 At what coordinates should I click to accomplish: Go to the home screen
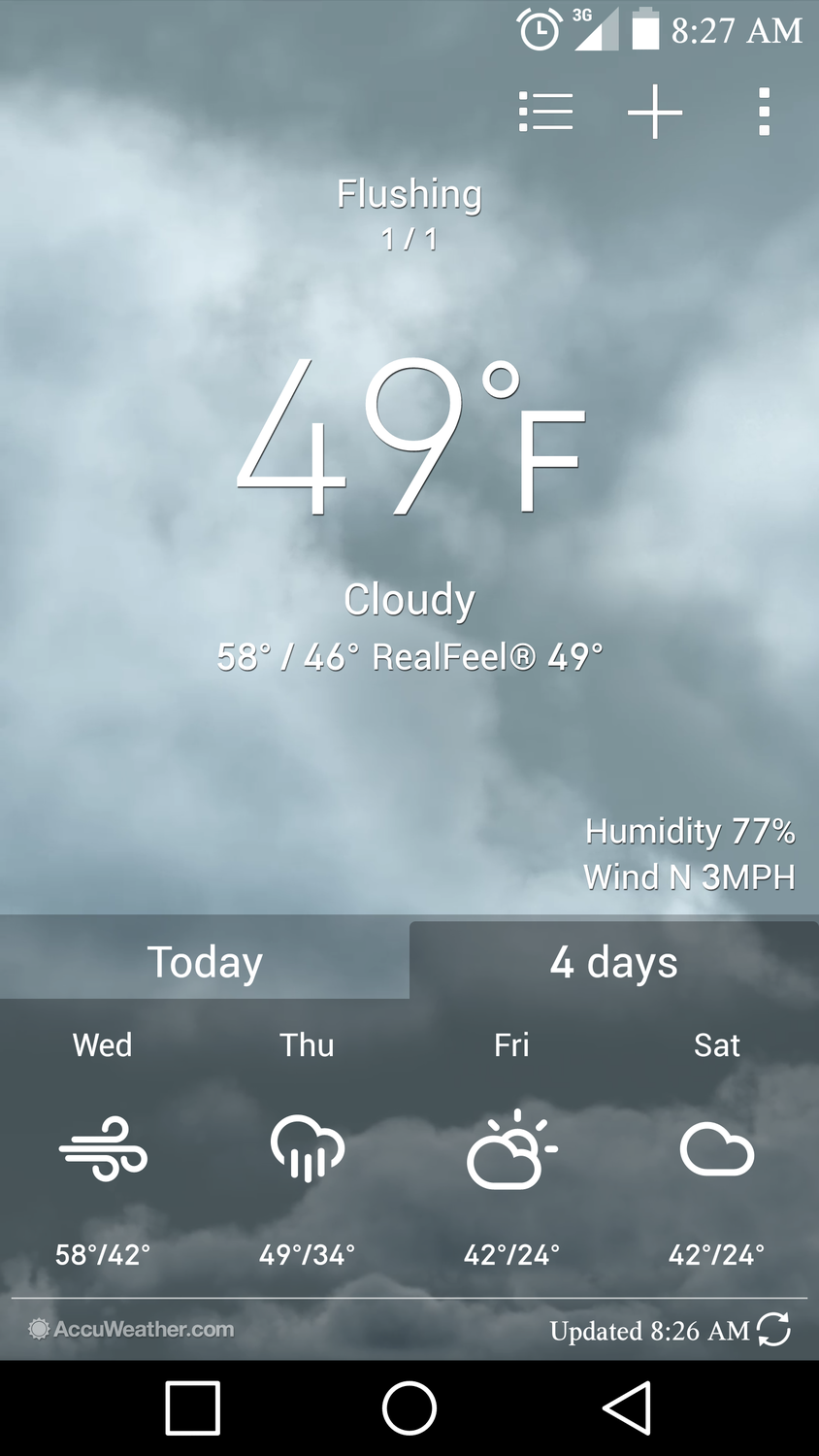coord(409,1407)
